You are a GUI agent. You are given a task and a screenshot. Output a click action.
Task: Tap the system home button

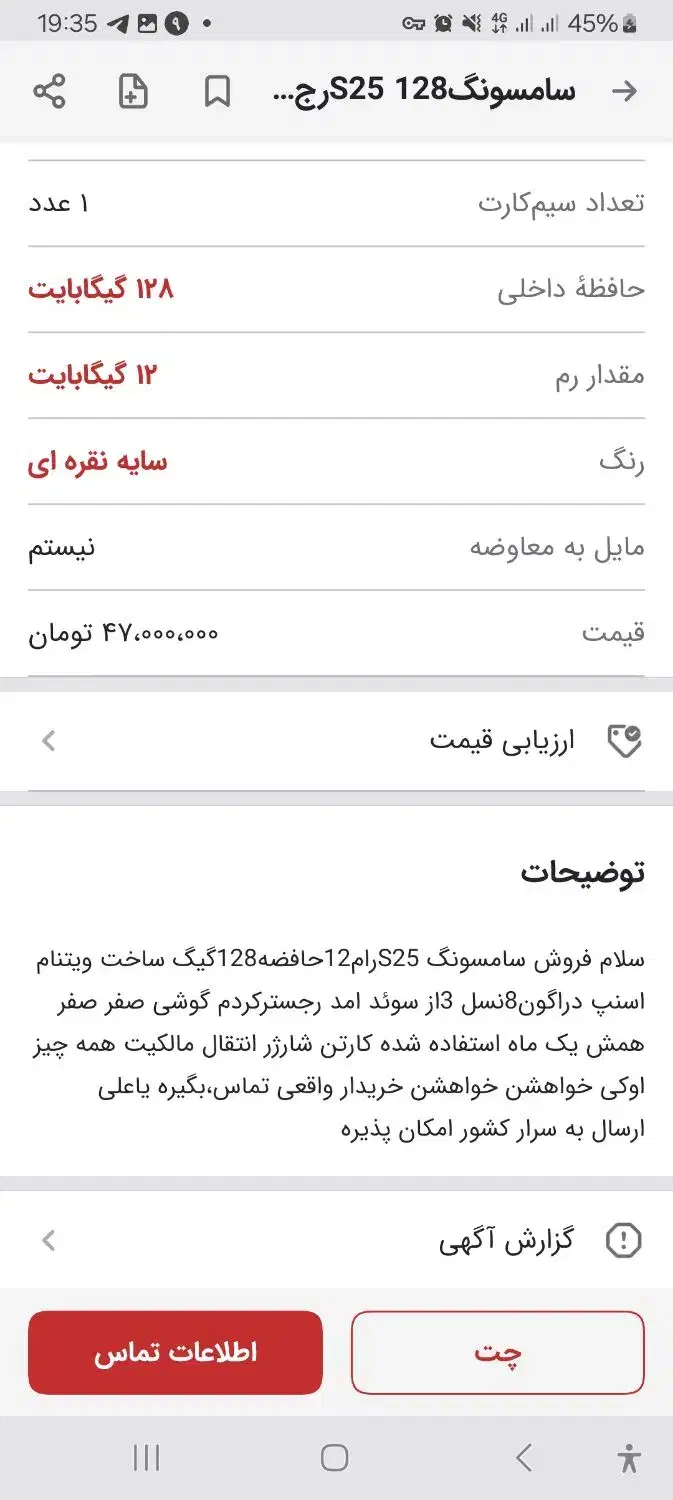335,1458
